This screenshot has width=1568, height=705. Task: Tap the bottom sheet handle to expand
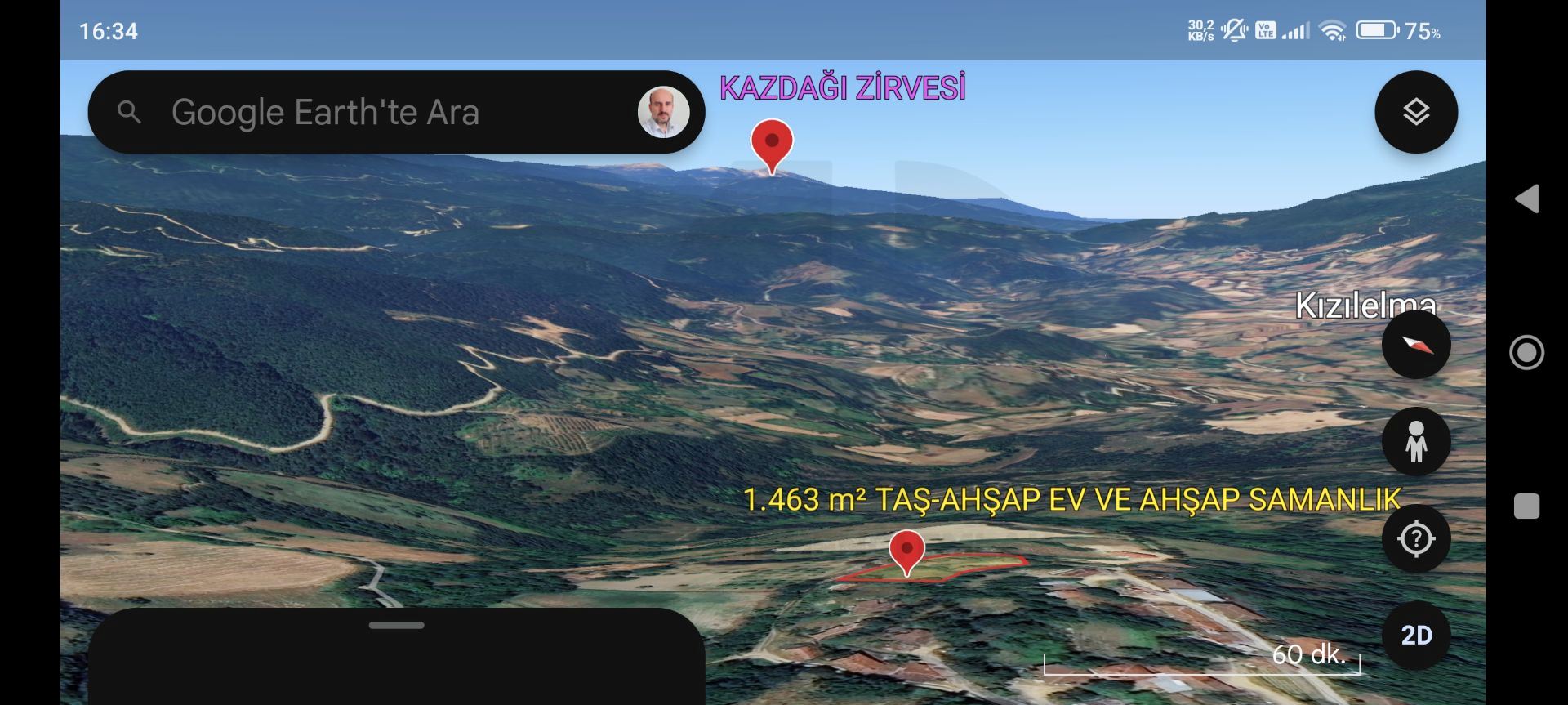tap(396, 626)
